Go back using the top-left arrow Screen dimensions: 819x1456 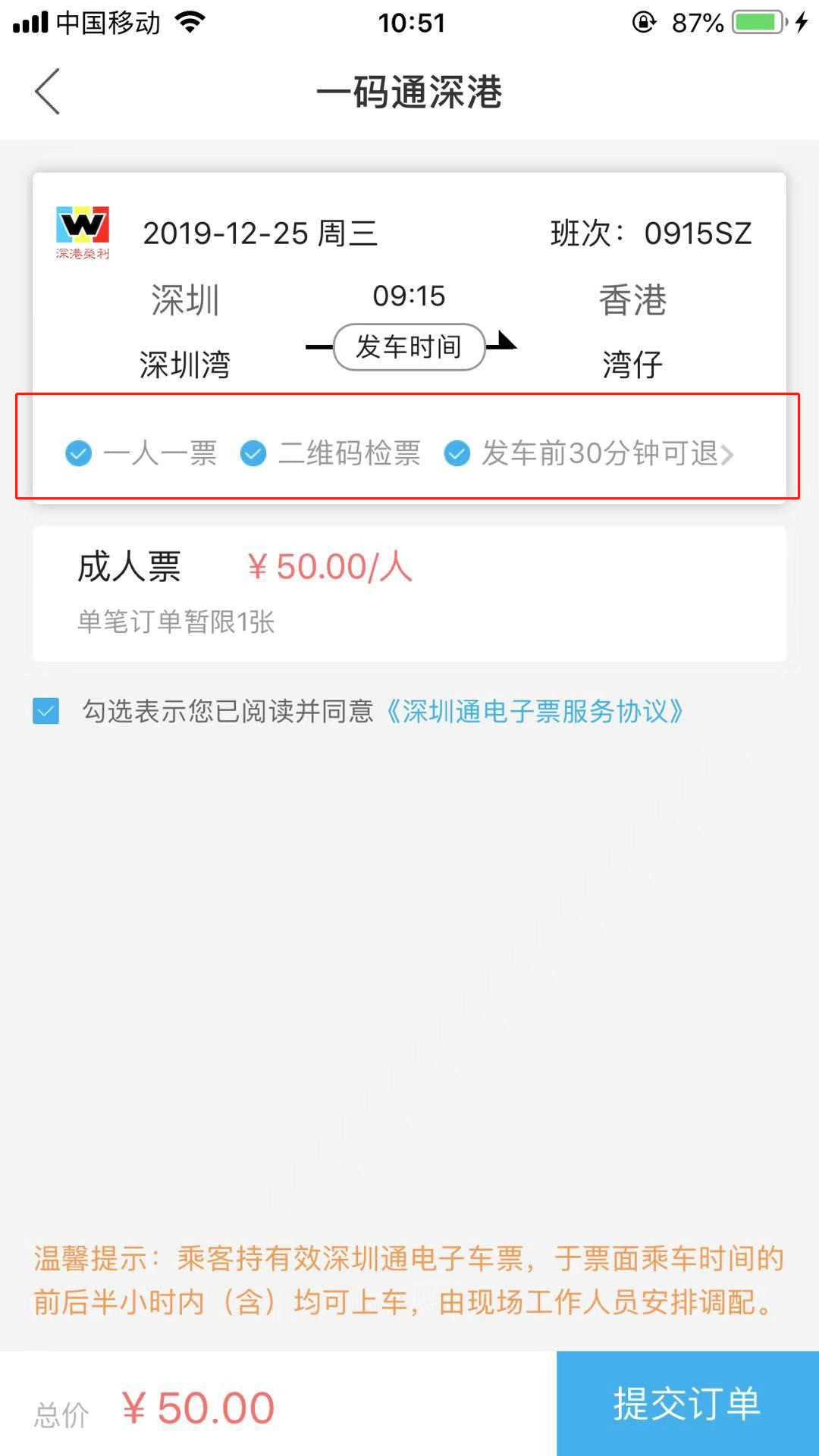47,92
